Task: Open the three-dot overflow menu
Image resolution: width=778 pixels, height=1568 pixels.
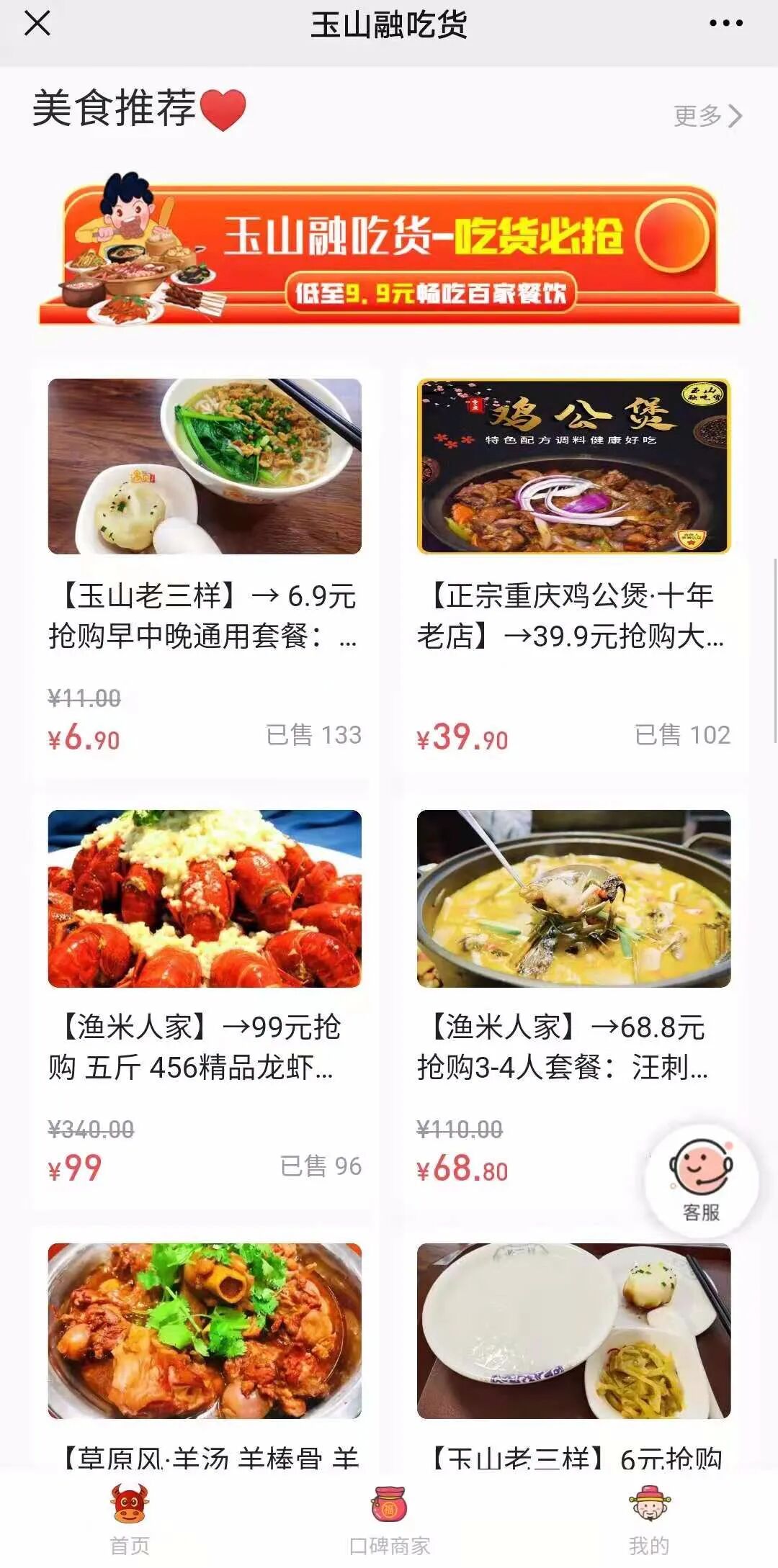Action: point(725,24)
